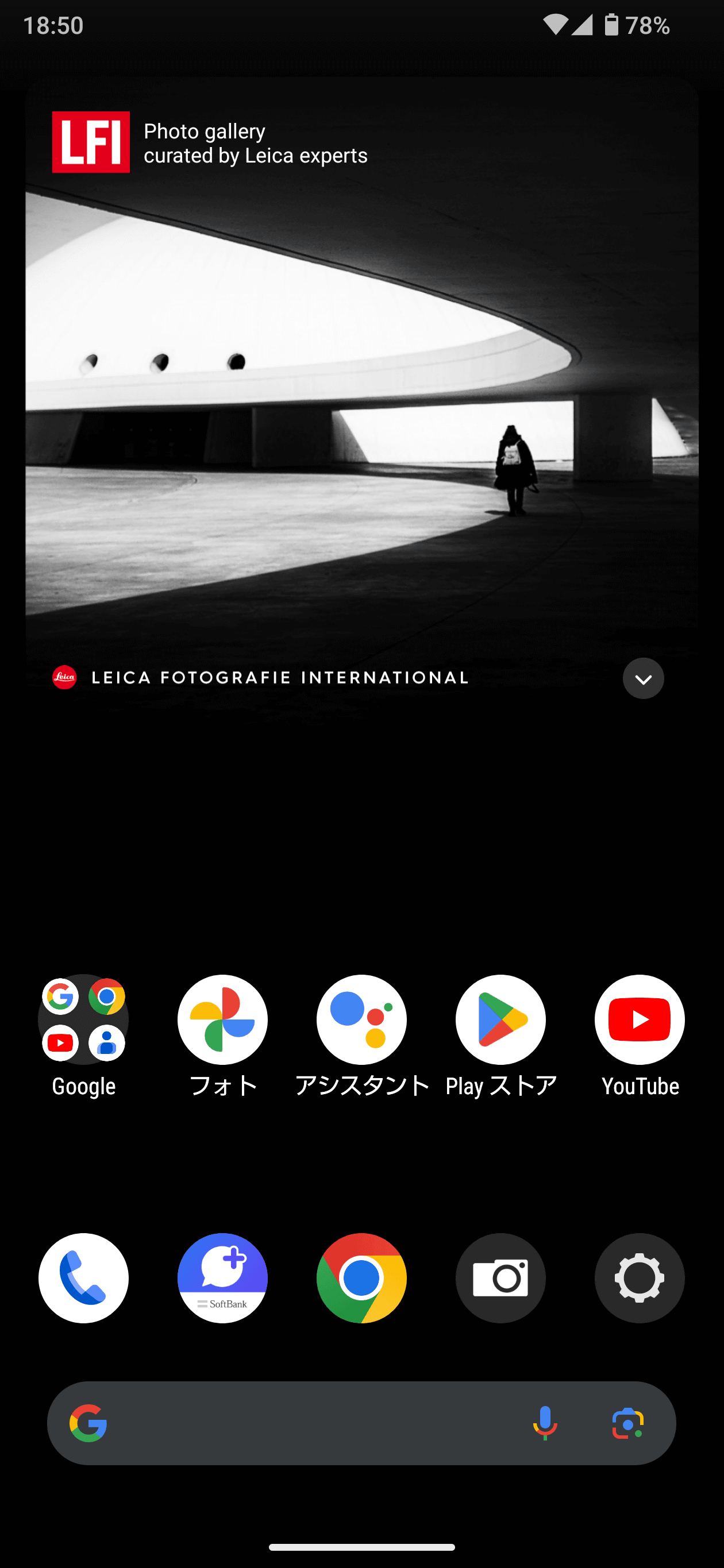The height and width of the screenshot is (1568, 724).
Task: Open the SoftBank messaging app
Action: tap(222, 1277)
